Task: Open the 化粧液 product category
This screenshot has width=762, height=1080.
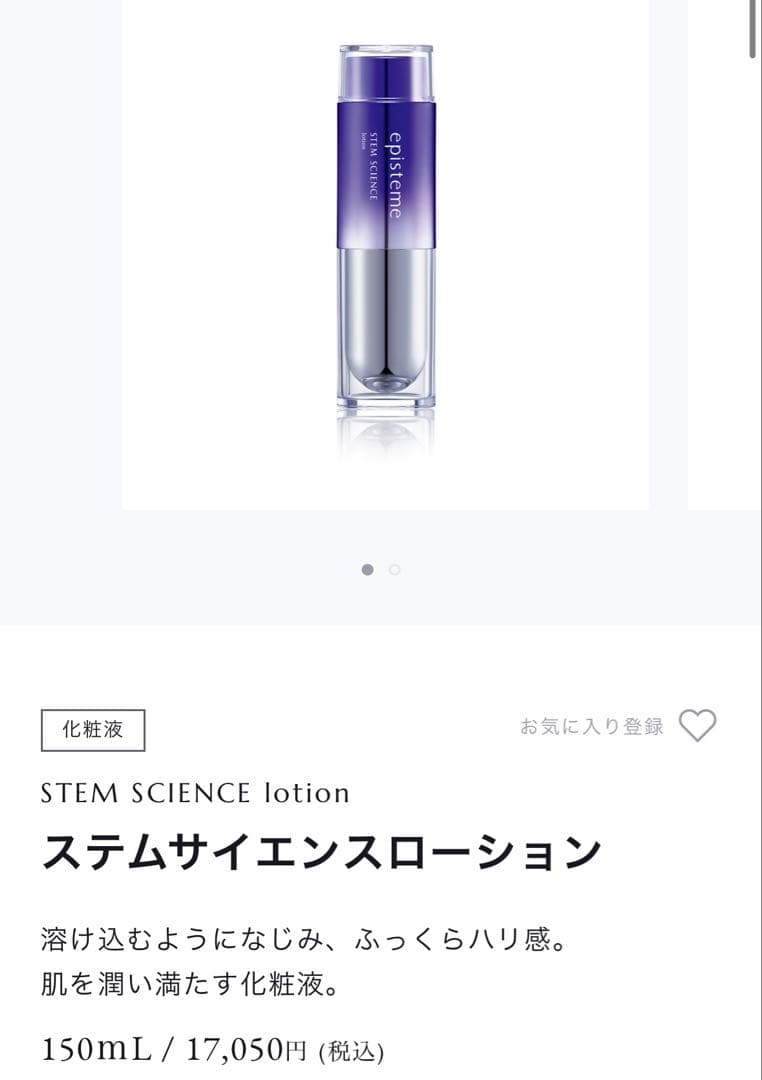Action: coord(91,729)
